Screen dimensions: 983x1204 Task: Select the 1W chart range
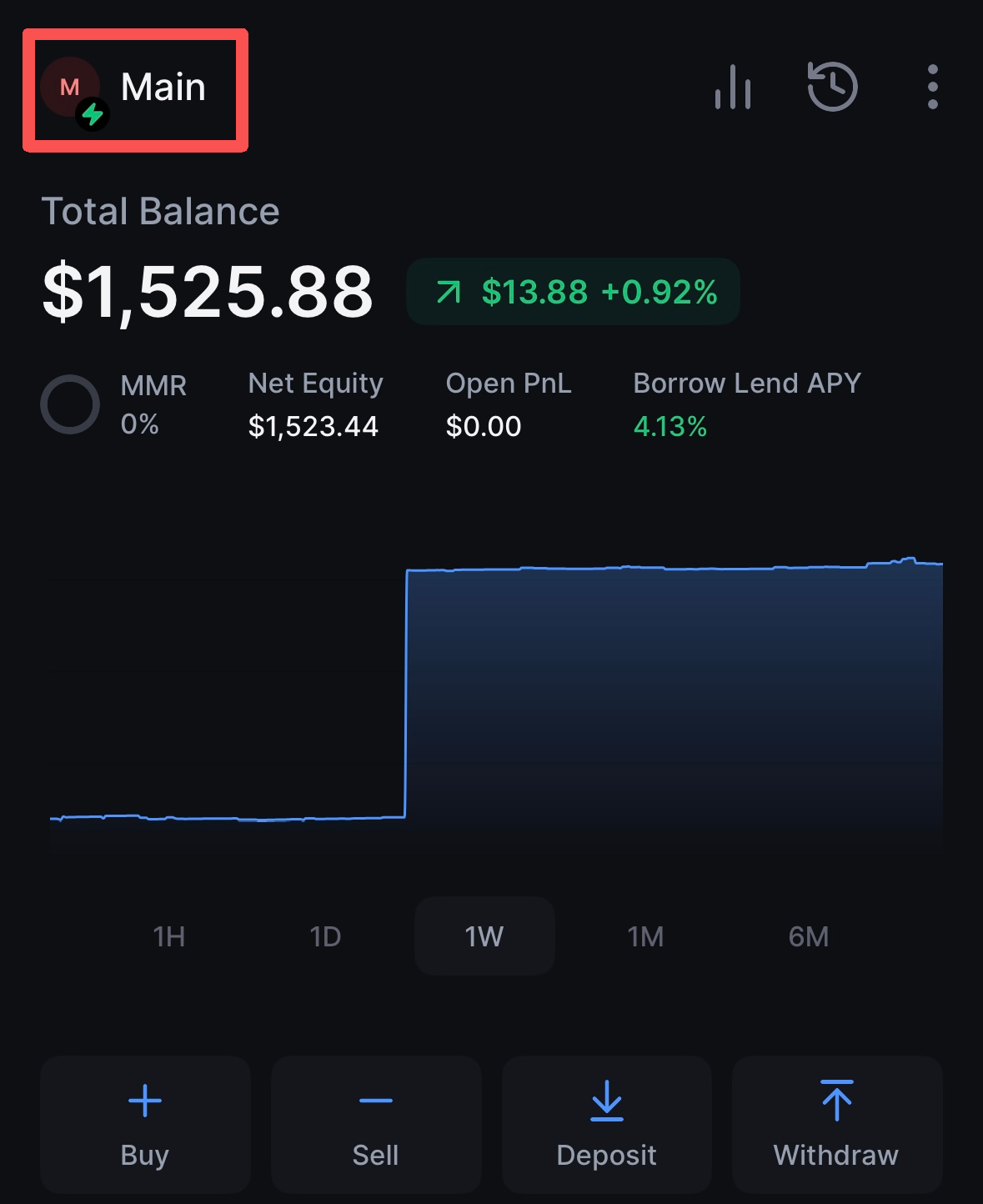coord(484,936)
